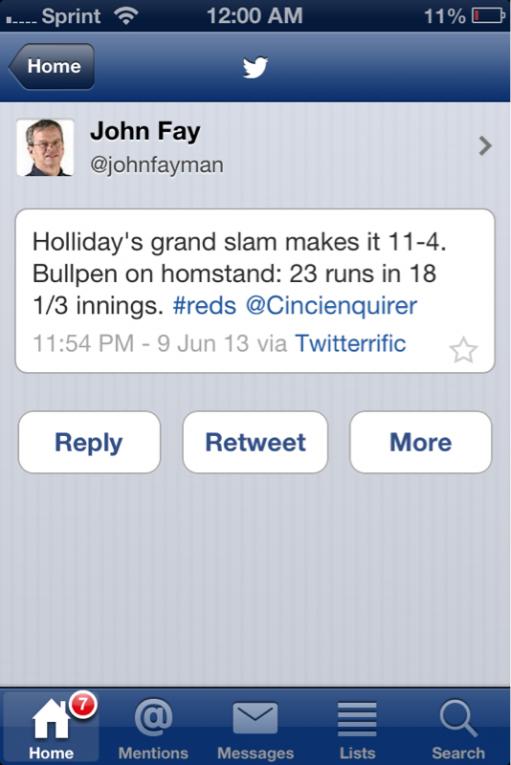
Task: Retweet John Fay's tweet
Action: click(x=255, y=442)
